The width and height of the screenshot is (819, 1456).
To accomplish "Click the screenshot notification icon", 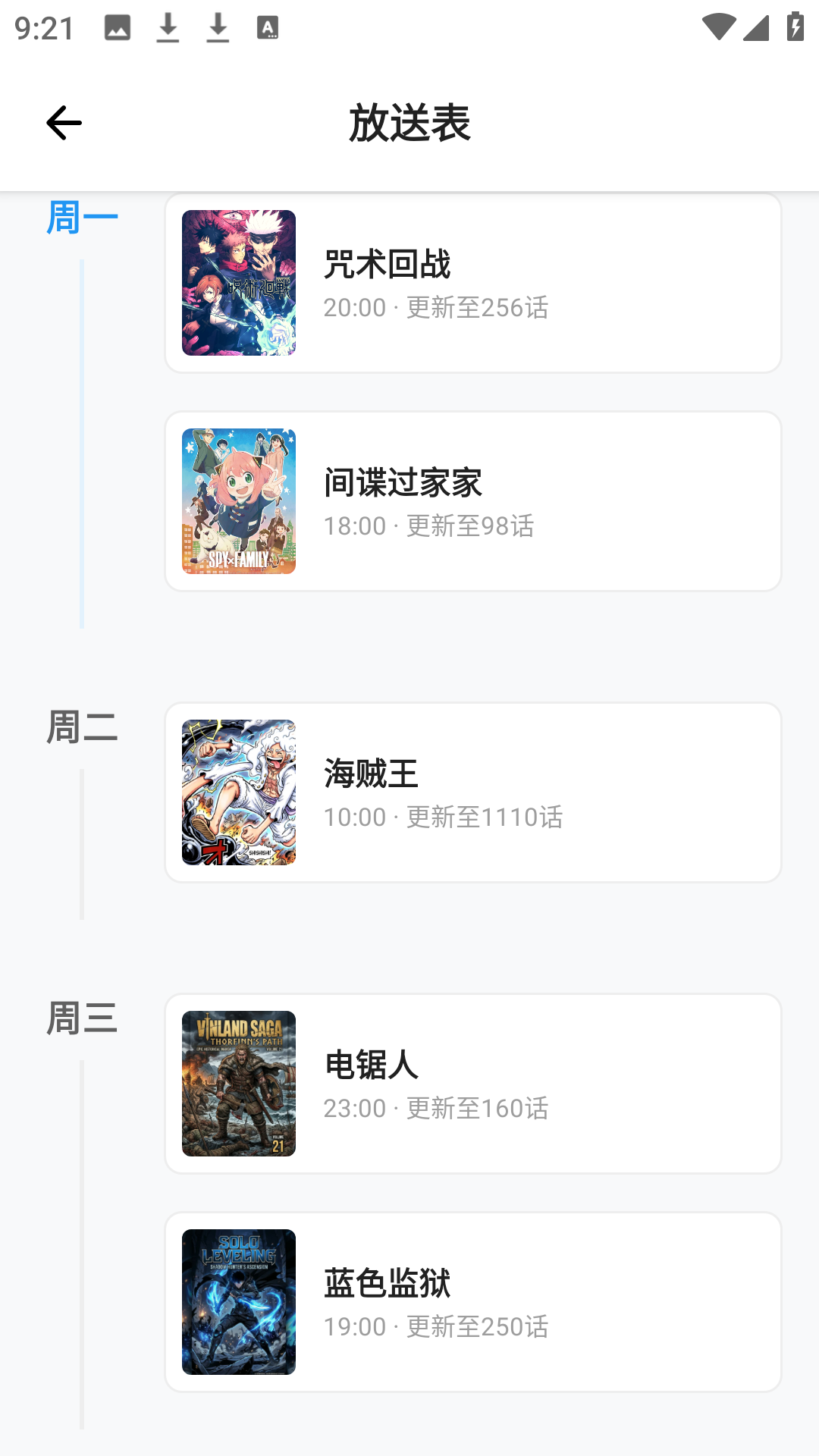I will (118, 27).
